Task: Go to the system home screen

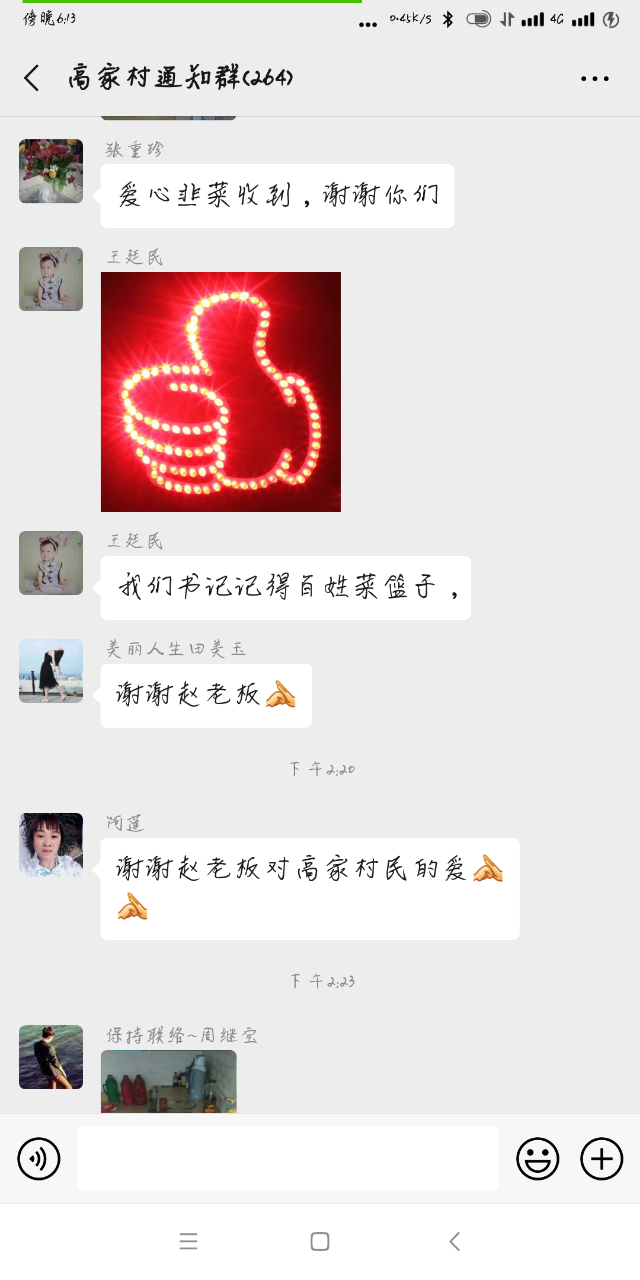Action: click(320, 1241)
